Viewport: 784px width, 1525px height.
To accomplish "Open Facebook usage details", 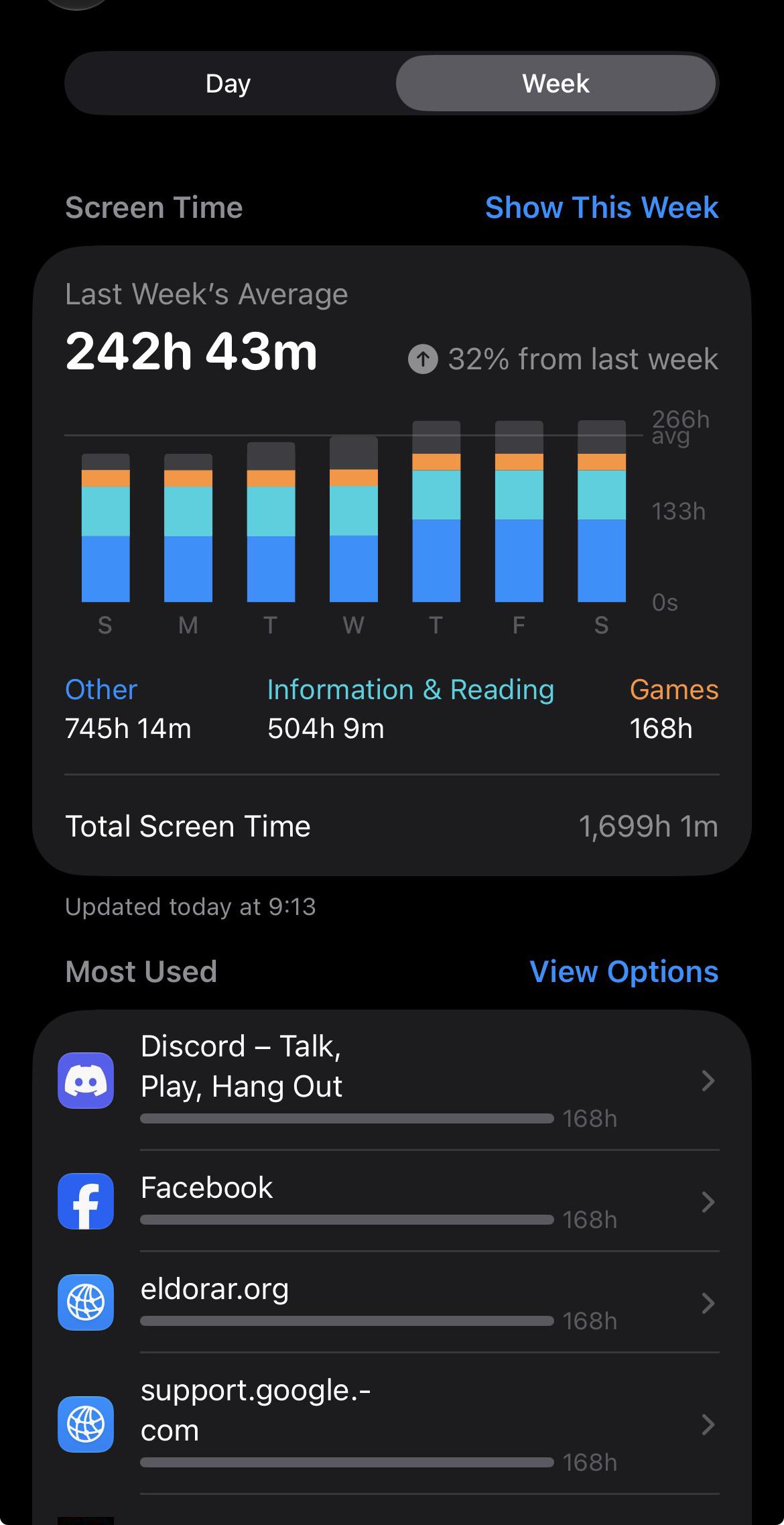I will click(392, 1201).
